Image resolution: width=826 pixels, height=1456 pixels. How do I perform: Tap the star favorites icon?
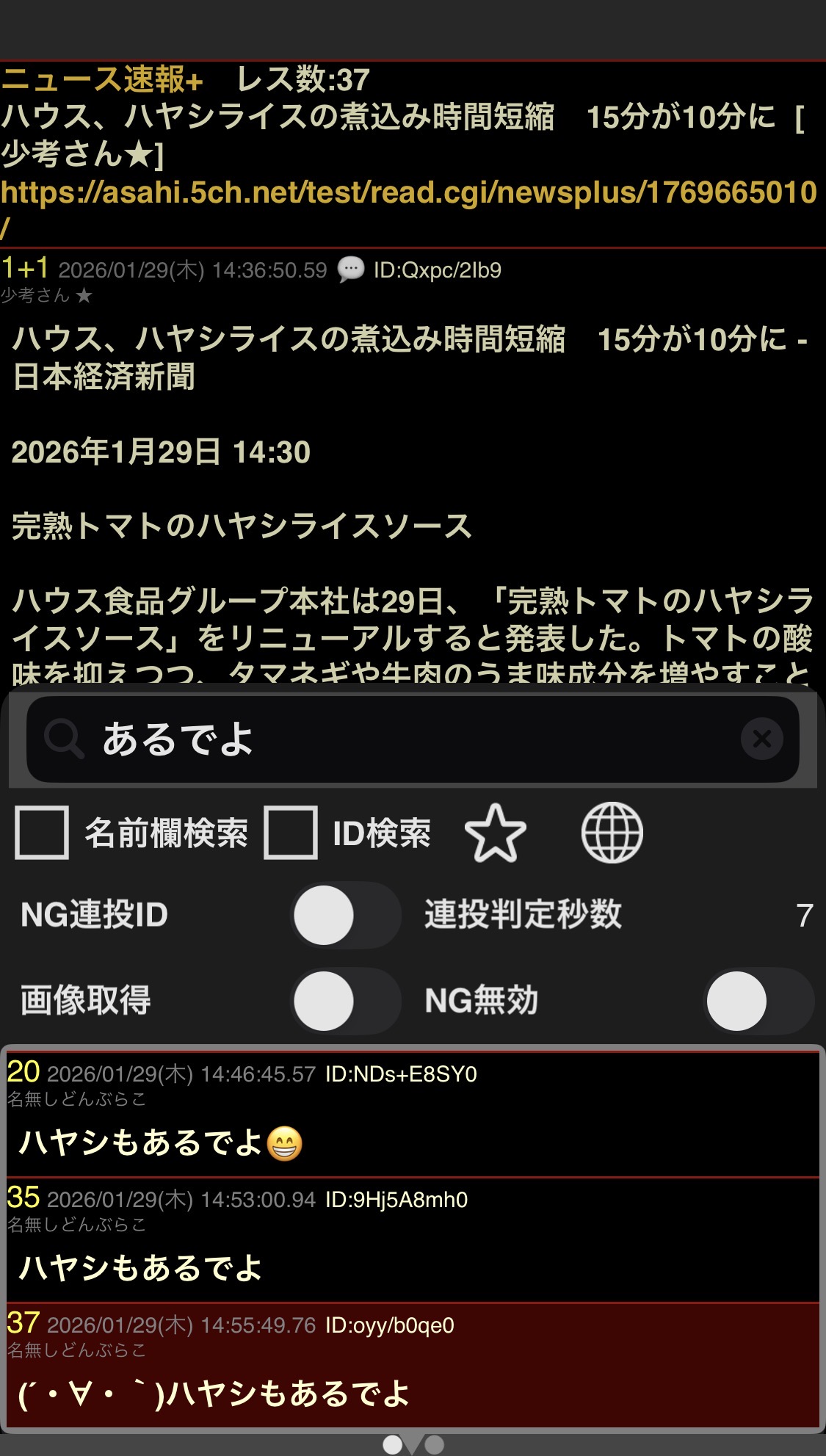(496, 833)
